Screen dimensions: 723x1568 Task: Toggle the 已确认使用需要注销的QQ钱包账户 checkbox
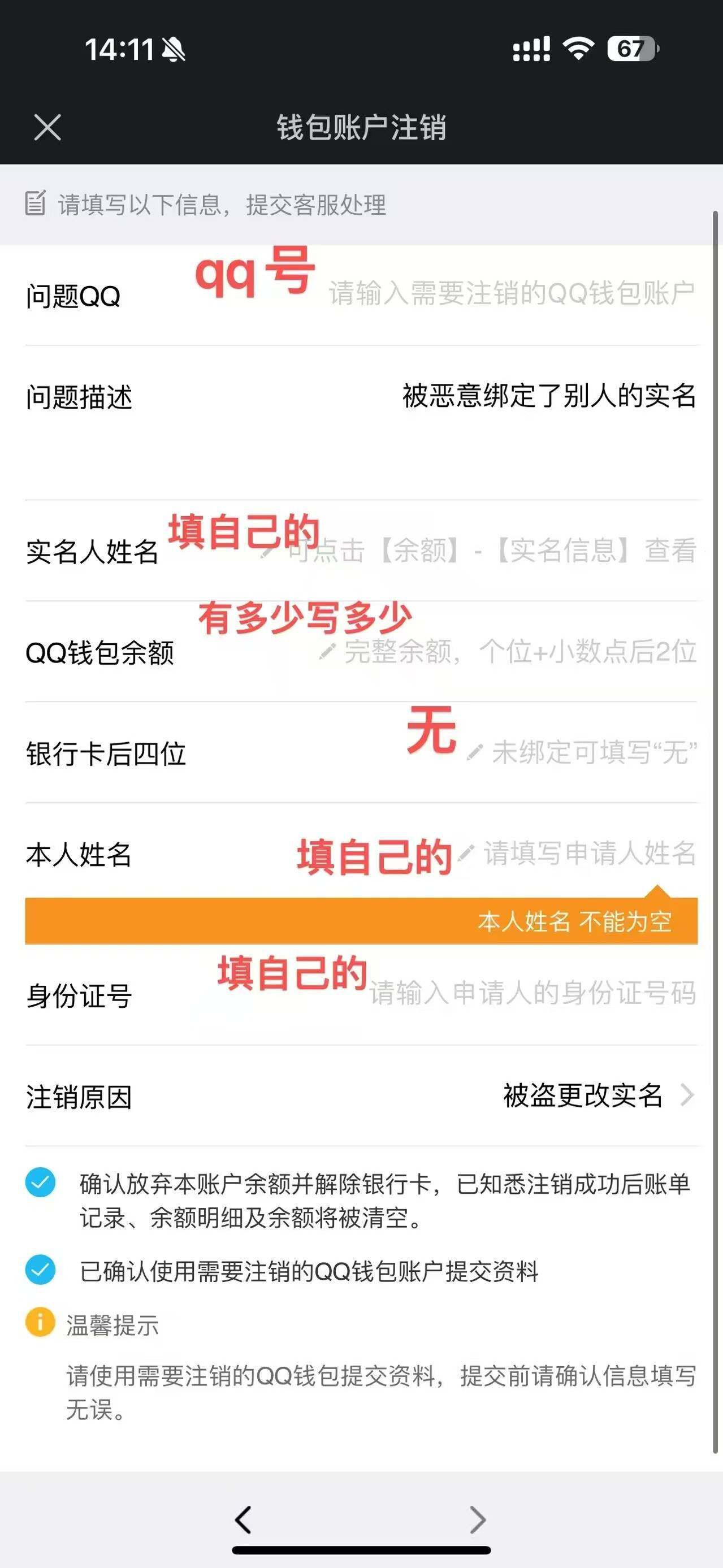pos(40,1270)
